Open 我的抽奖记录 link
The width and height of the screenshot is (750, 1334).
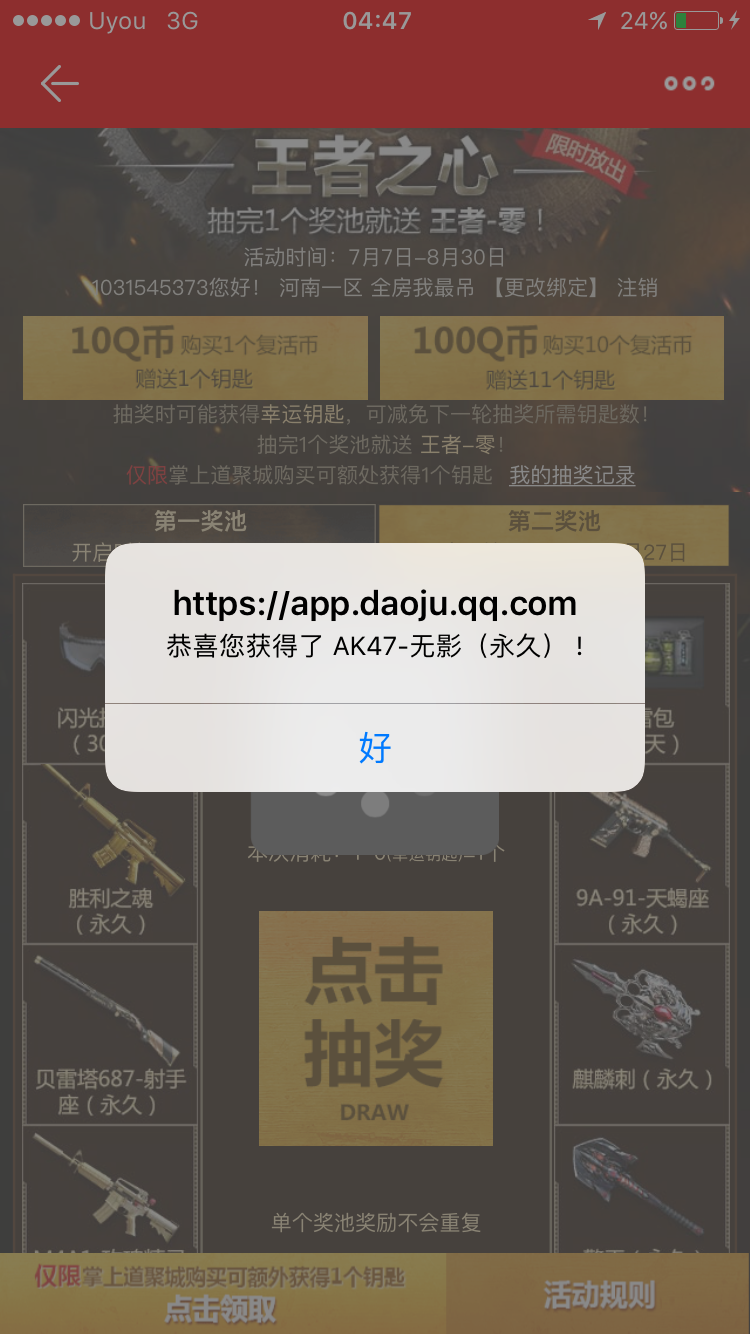click(x=572, y=475)
